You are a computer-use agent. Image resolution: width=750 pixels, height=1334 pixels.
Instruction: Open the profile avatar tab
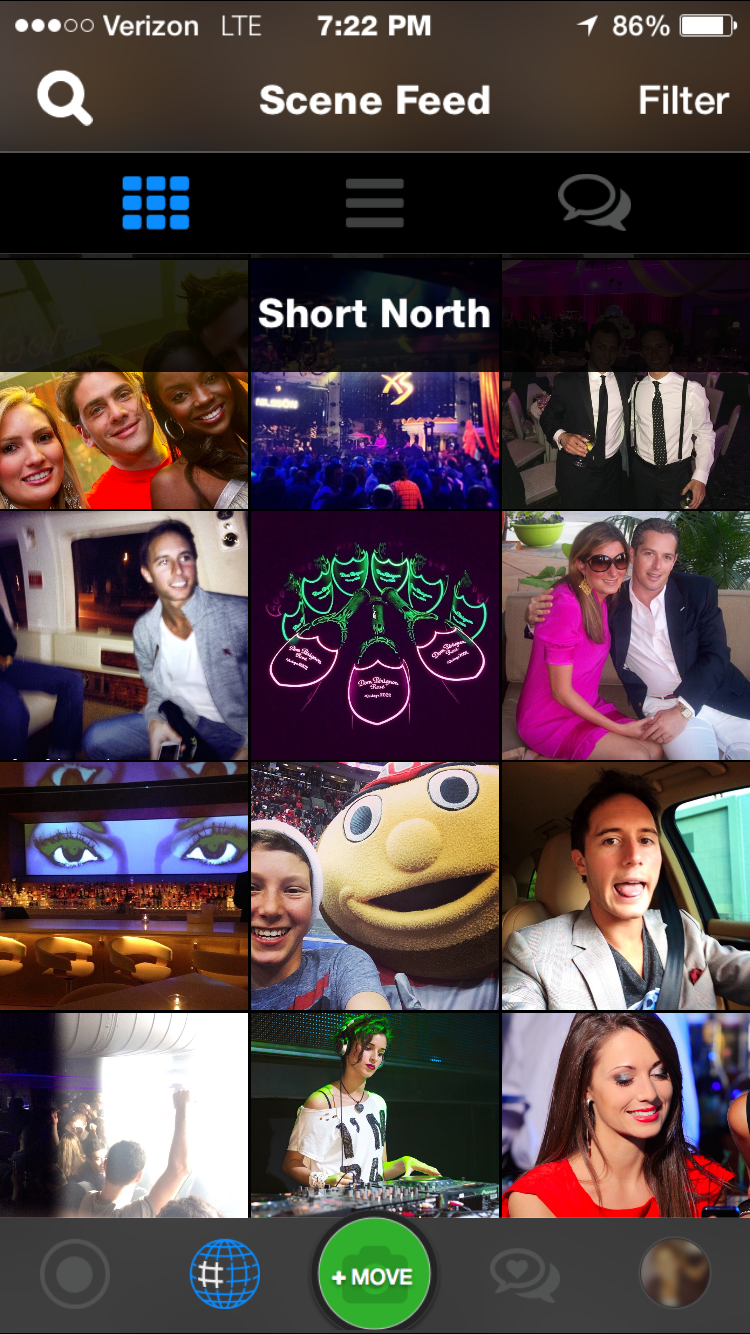pyautogui.click(x=675, y=1275)
